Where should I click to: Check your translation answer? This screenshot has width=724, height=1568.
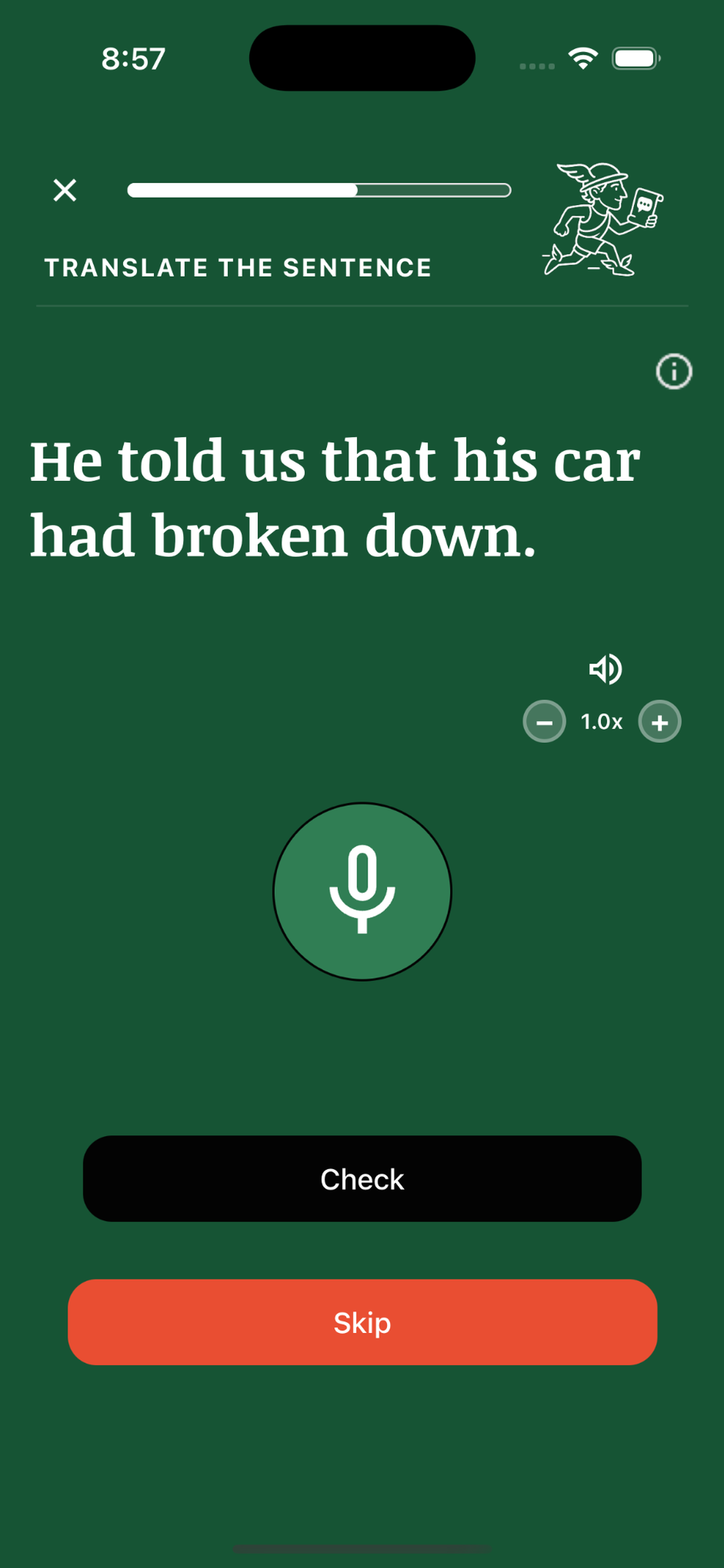click(362, 1179)
